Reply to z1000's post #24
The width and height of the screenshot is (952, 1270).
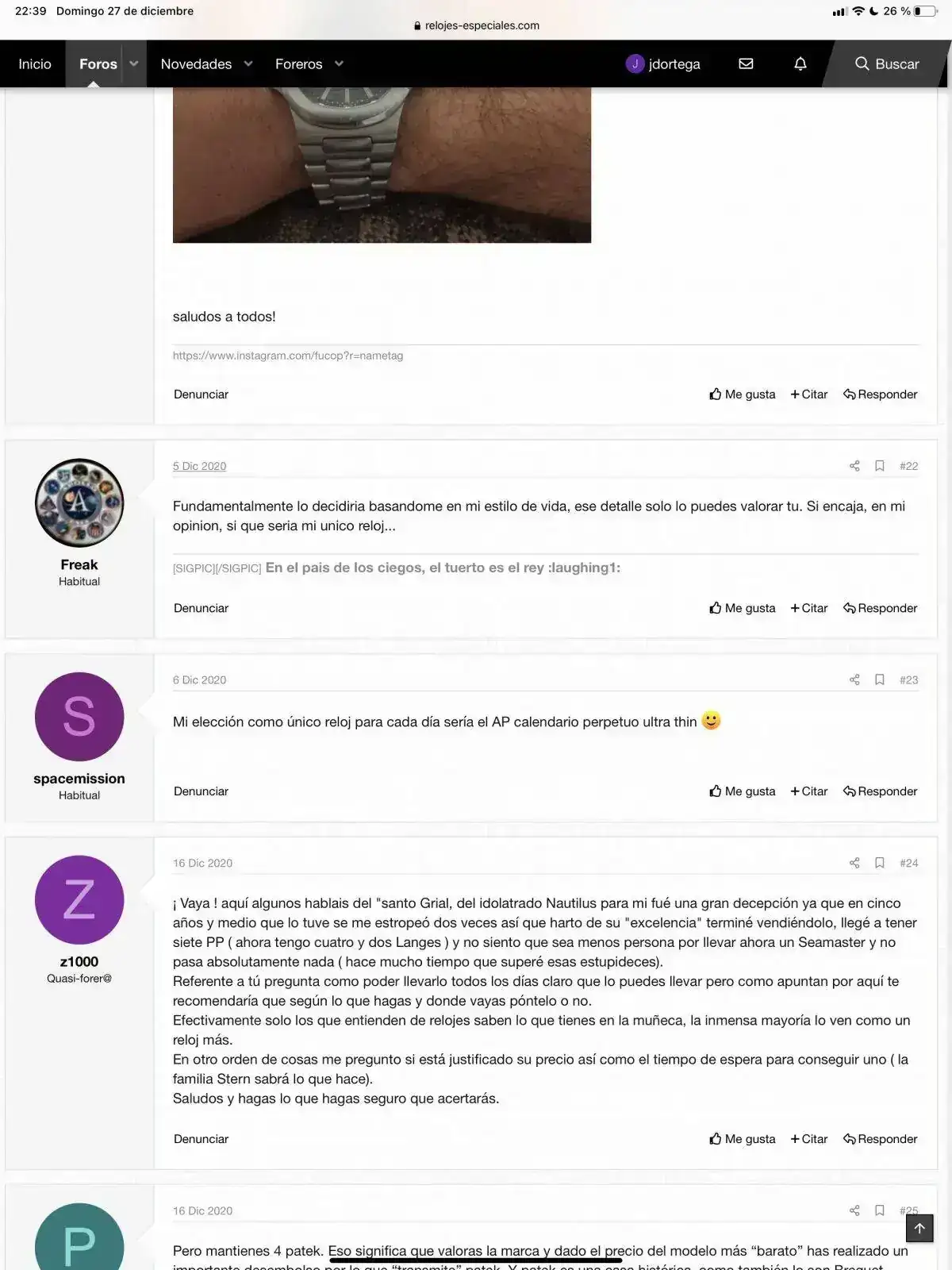(x=881, y=1139)
